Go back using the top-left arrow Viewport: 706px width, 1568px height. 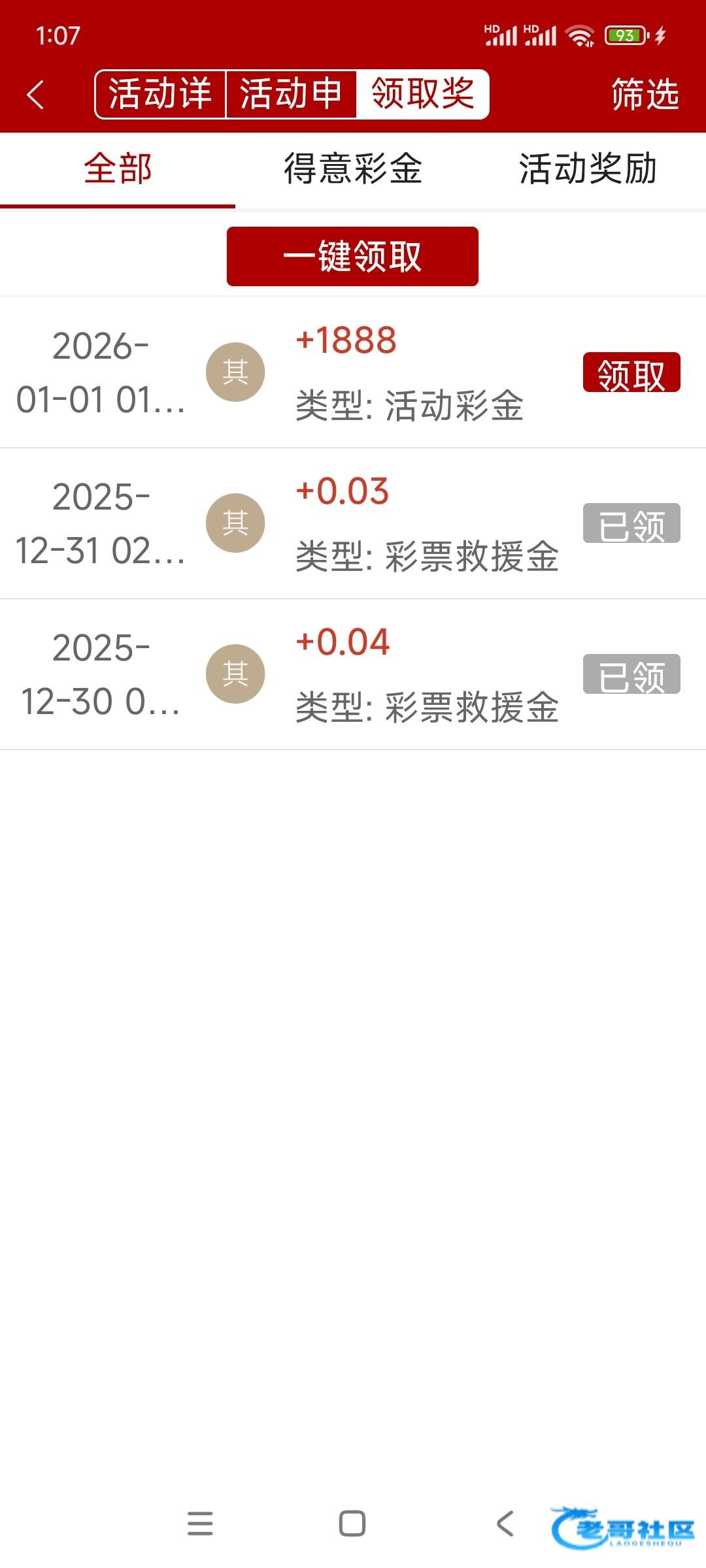click(36, 95)
